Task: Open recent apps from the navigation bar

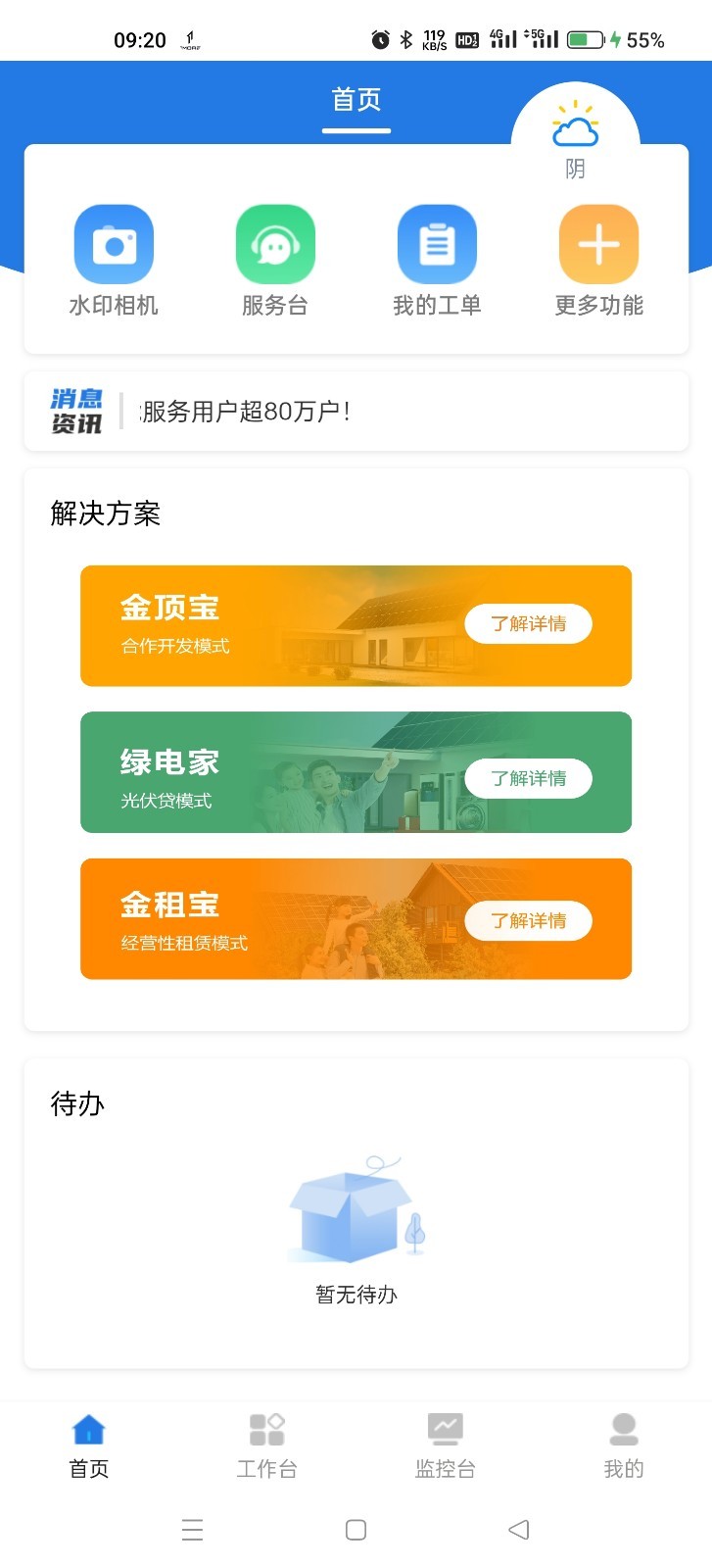Action: tap(193, 1530)
